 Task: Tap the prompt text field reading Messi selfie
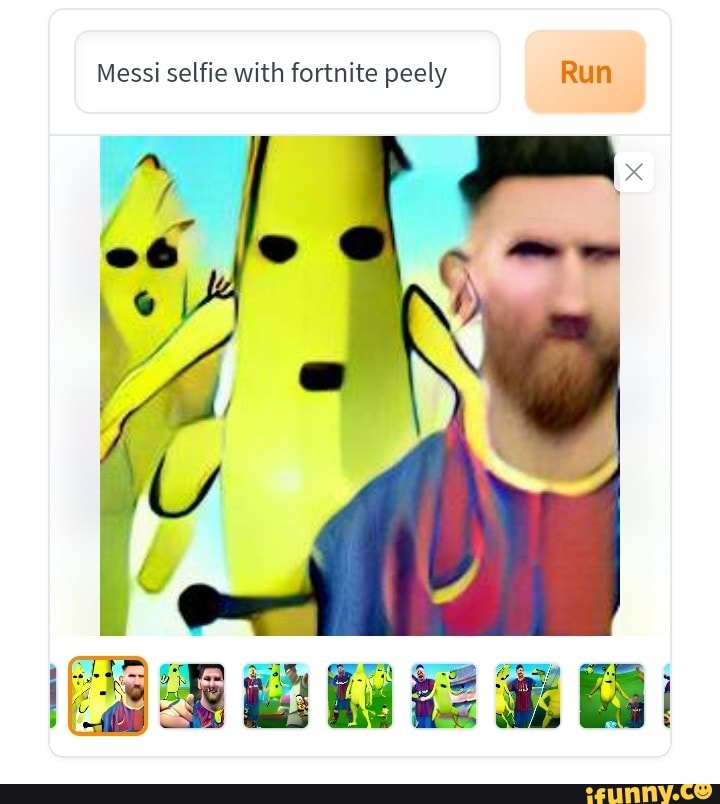(x=287, y=72)
